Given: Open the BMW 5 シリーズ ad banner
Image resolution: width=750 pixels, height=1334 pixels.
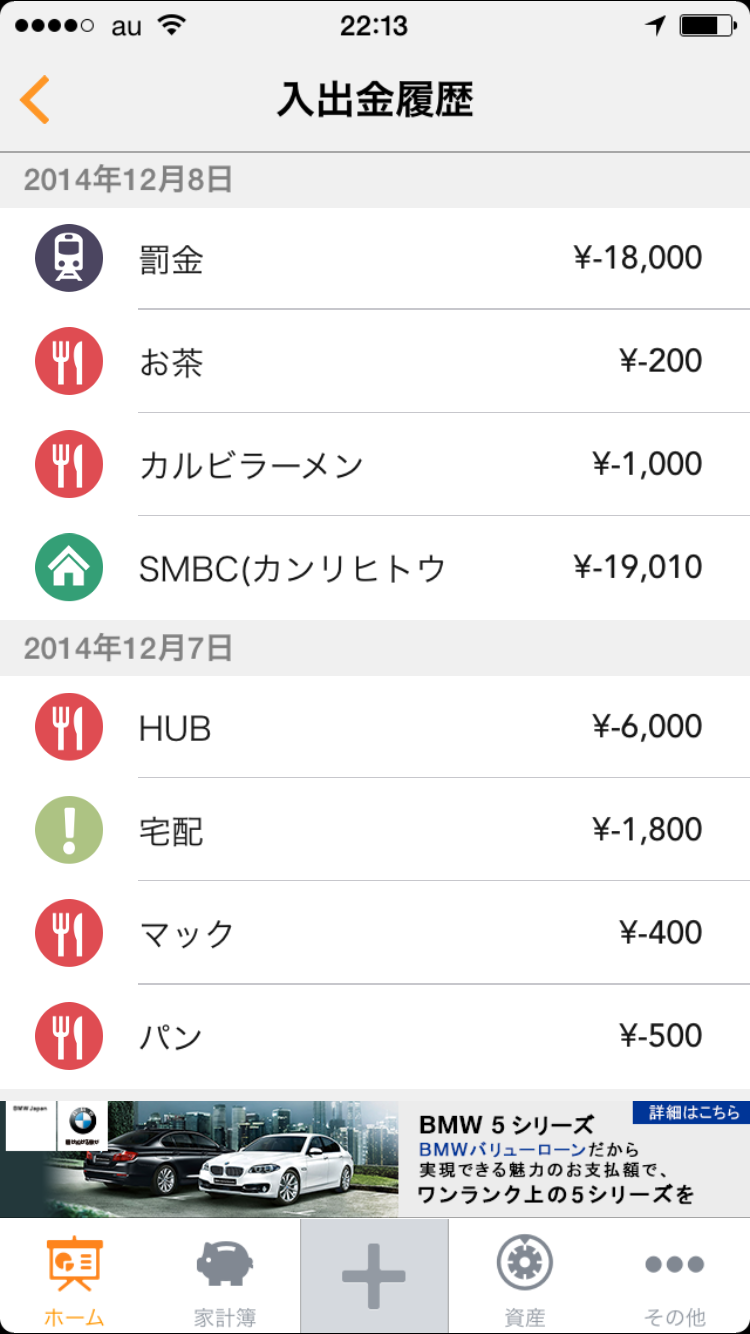Looking at the screenshot, I should click(x=375, y=1158).
